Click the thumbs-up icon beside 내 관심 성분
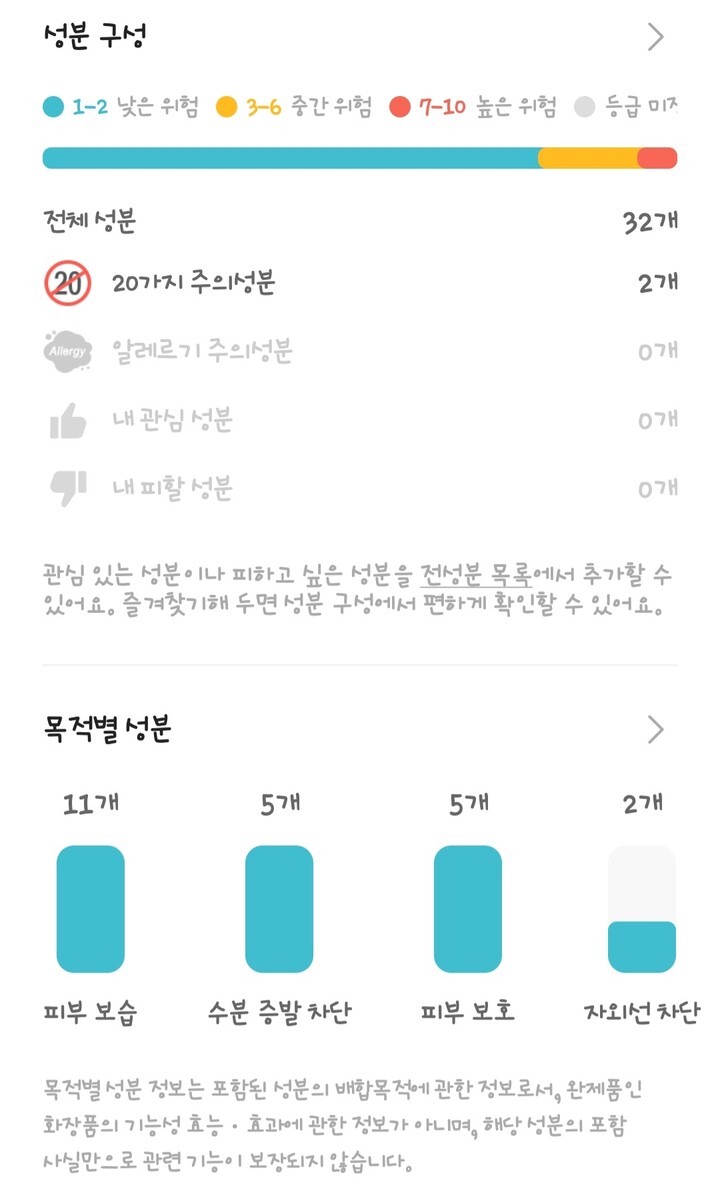Image resolution: width=720 pixels, height=1200 pixels. 66,420
